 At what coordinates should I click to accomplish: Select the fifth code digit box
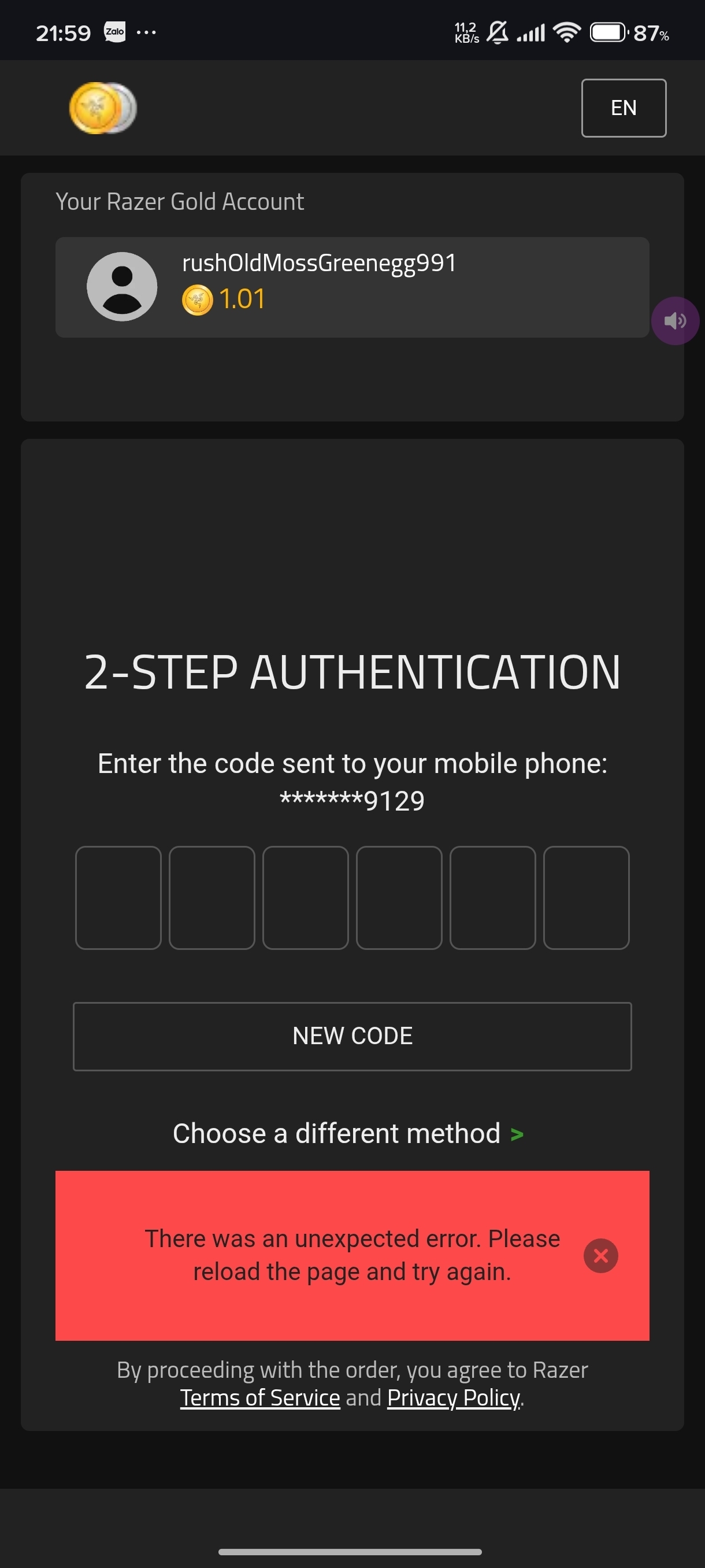click(x=492, y=897)
